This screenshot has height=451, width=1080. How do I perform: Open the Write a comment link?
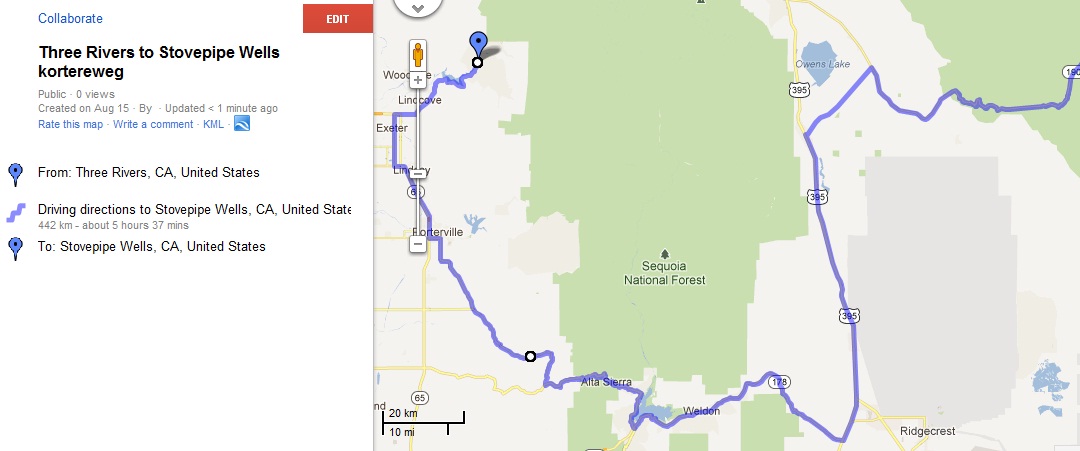click(x=153, y=124)
